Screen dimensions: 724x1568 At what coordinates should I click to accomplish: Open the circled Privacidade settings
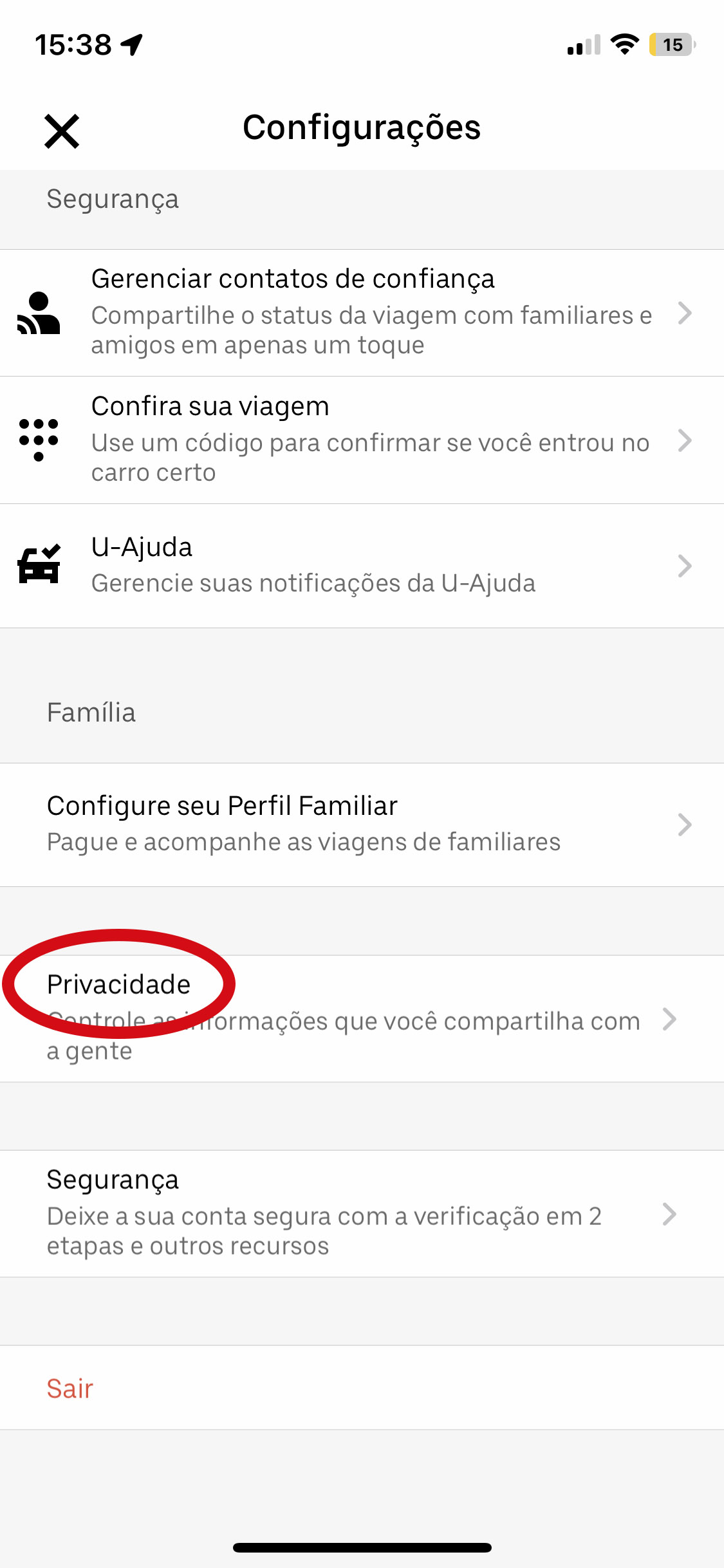120,984
